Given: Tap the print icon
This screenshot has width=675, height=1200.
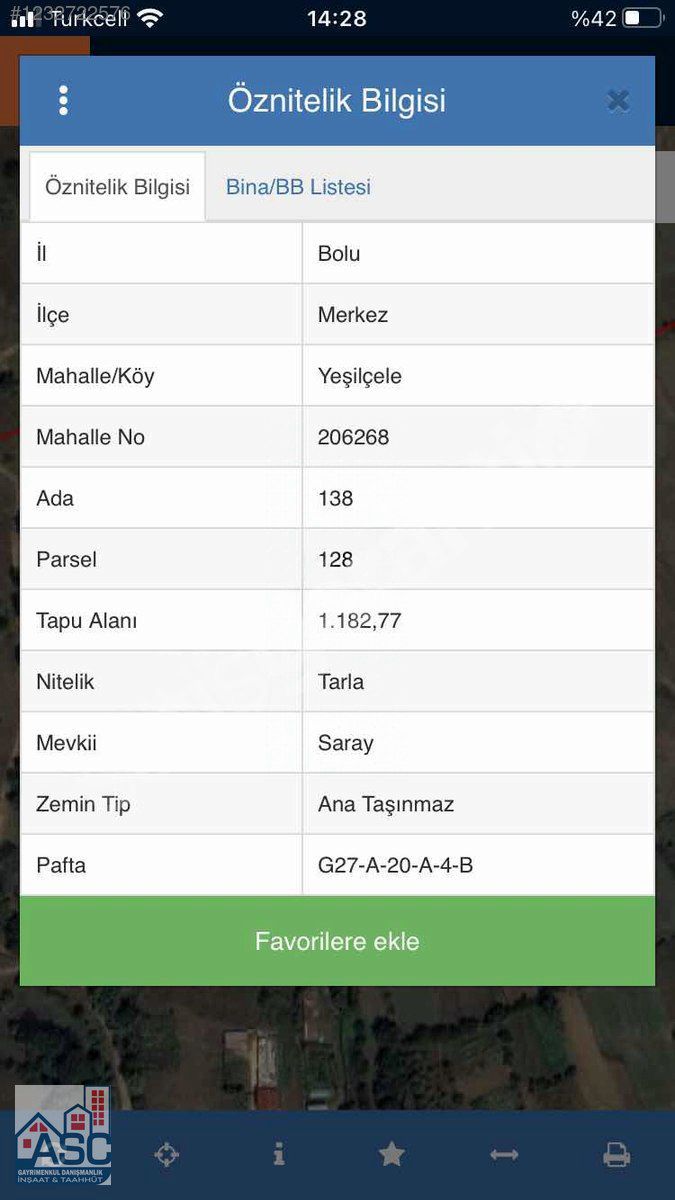Looking at the screenshot, I should tap(616, 1155).
